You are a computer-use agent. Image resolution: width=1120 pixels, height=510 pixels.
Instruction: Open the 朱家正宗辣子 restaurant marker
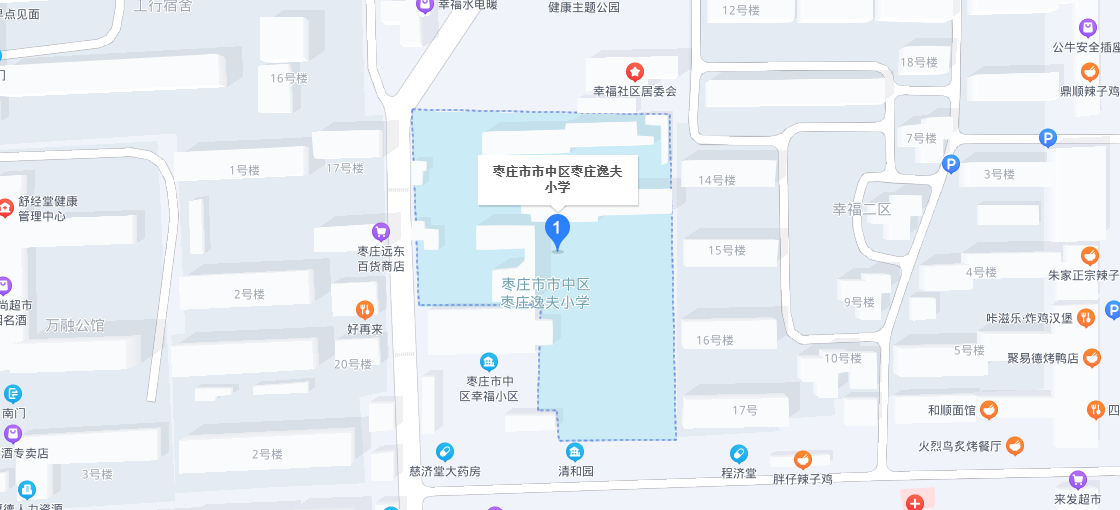pyautogui.click(x=1089, y=254)
